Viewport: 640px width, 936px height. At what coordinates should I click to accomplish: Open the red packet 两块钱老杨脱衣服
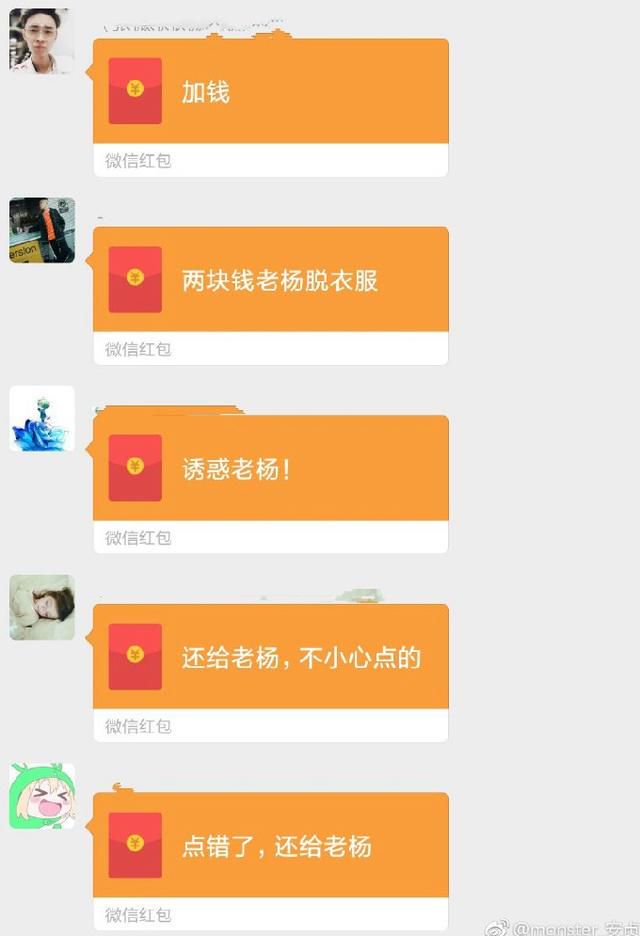click(x=270, y=280)
